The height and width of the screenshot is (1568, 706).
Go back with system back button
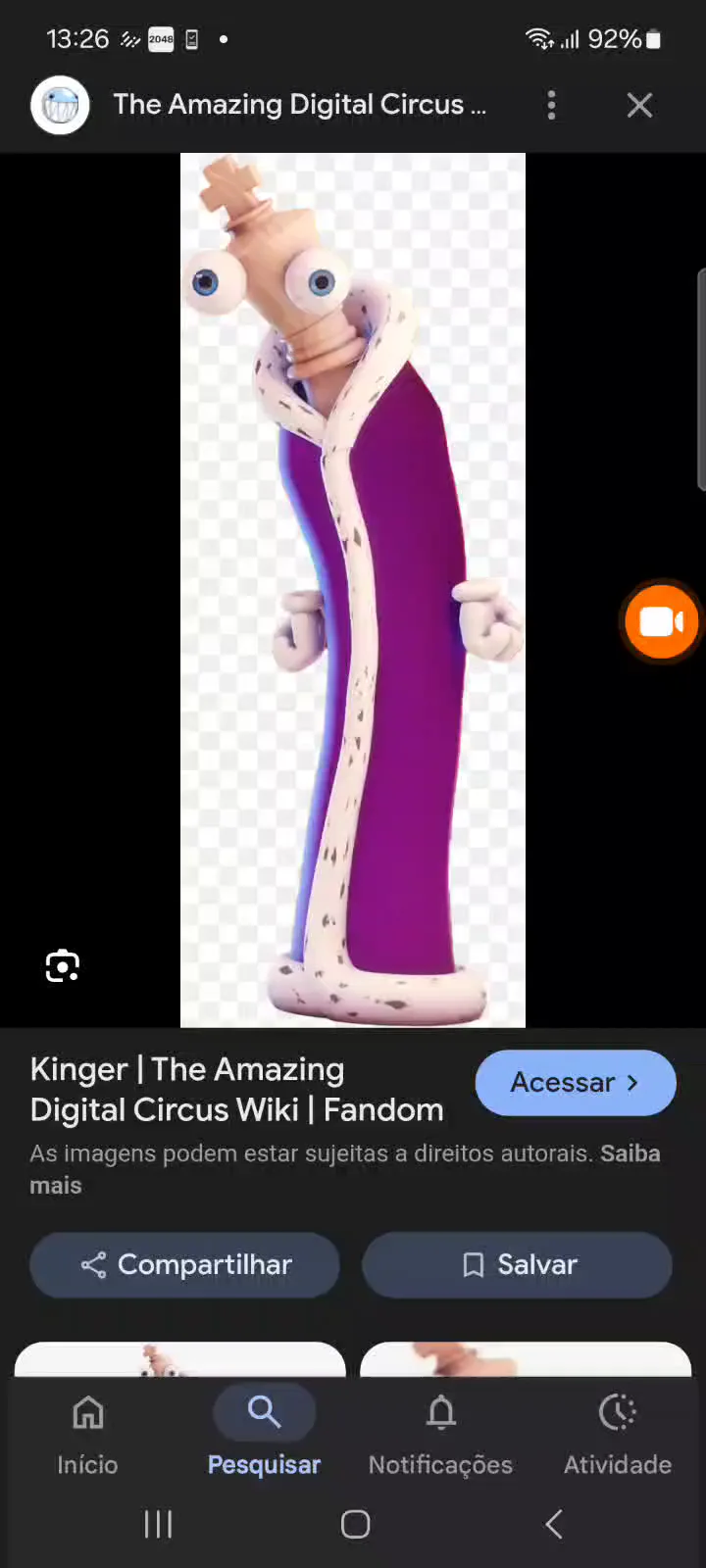click(554, 1524)
